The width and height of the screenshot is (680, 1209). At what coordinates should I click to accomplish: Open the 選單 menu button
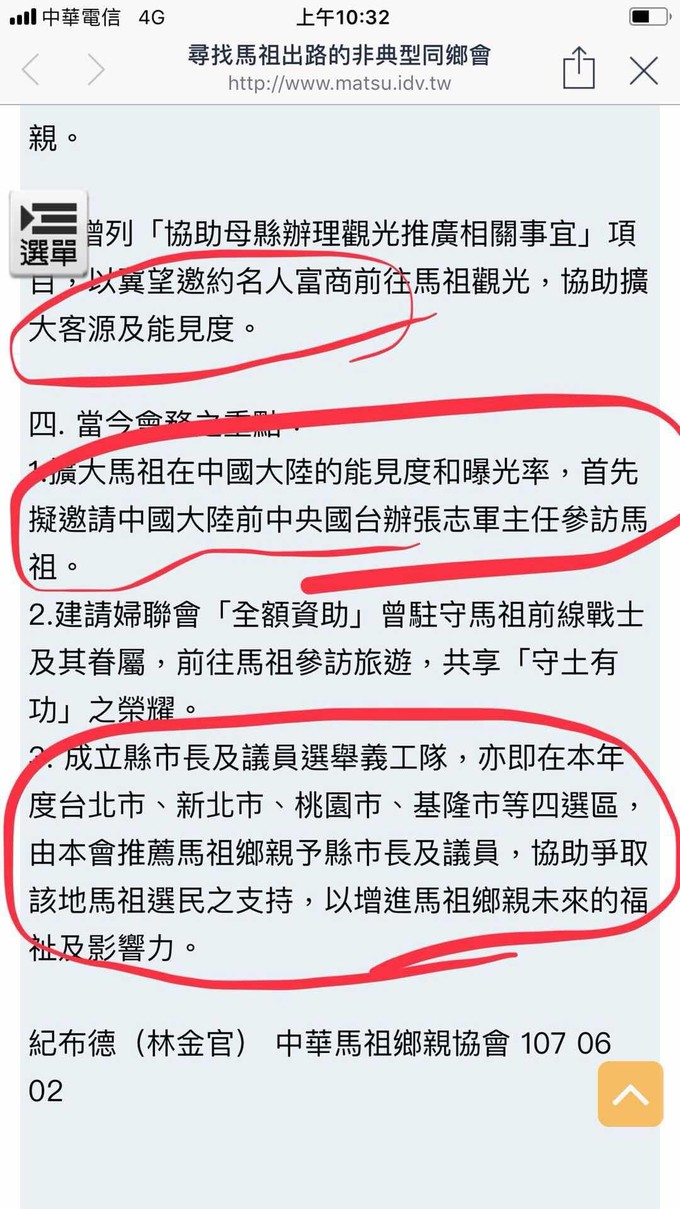(x=48, y=234)
